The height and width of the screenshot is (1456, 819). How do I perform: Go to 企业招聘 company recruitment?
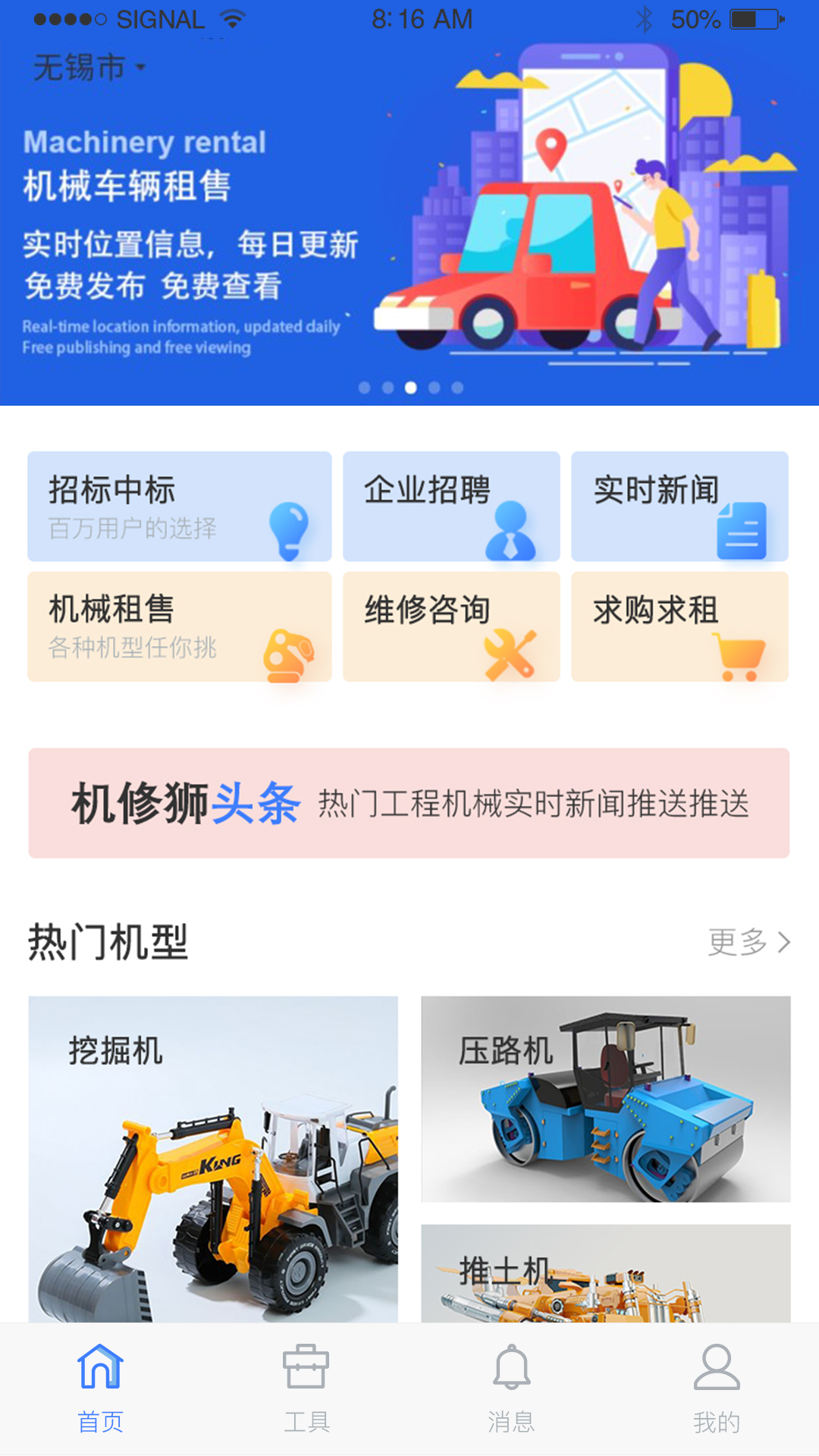click(x=451, y=507)
